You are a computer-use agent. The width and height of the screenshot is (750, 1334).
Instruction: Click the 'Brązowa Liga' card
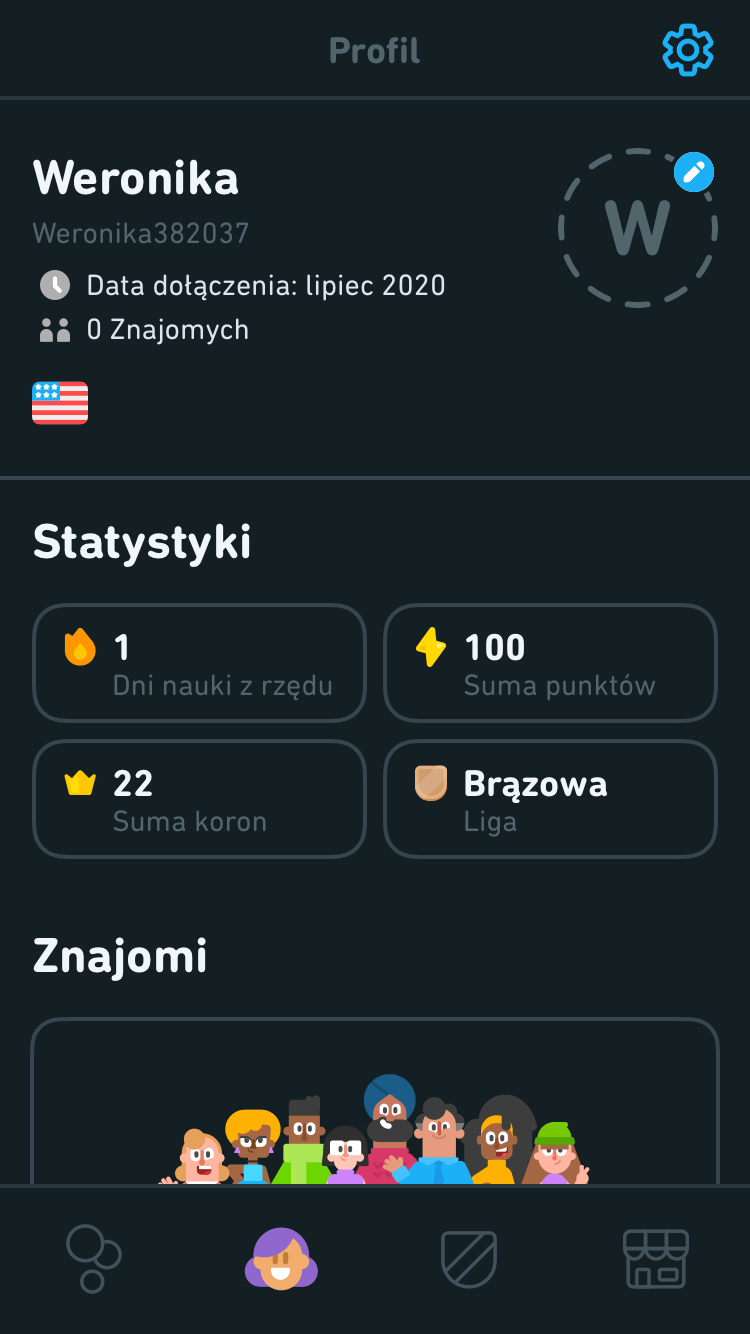tap(550, 799)
